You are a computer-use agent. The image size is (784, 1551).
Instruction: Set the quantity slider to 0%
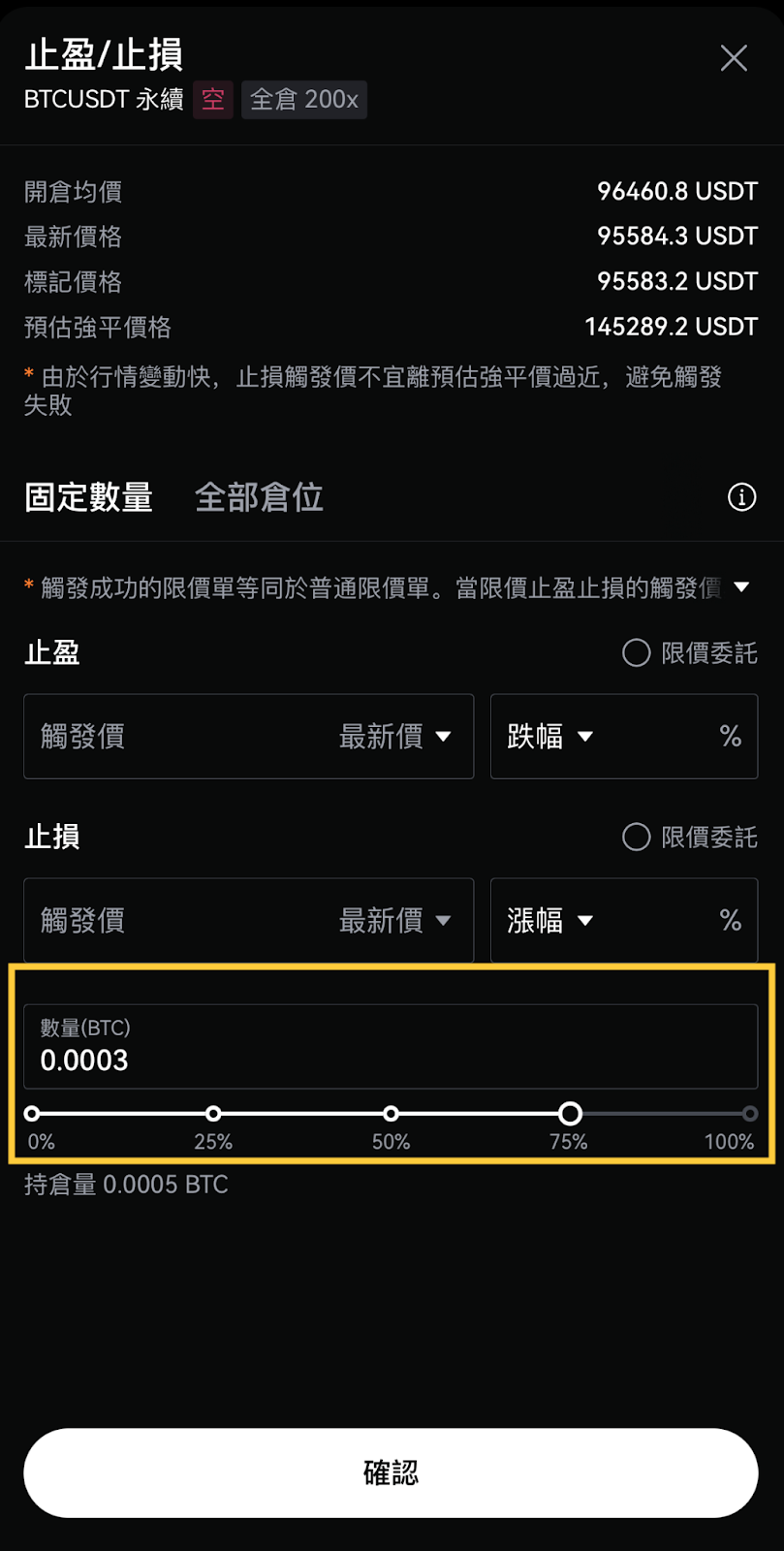pyautogui.click(x=32, y=1114)
